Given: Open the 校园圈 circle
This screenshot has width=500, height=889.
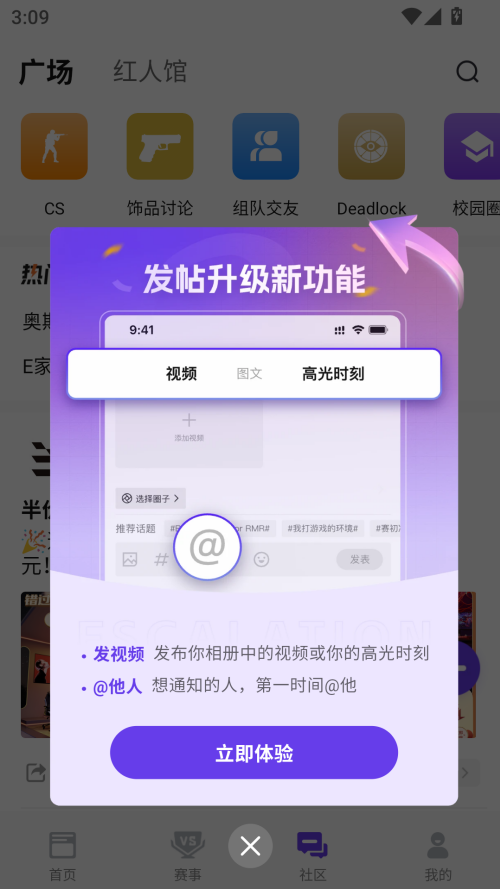Looking at the screenshot, I should coord(472,164).
